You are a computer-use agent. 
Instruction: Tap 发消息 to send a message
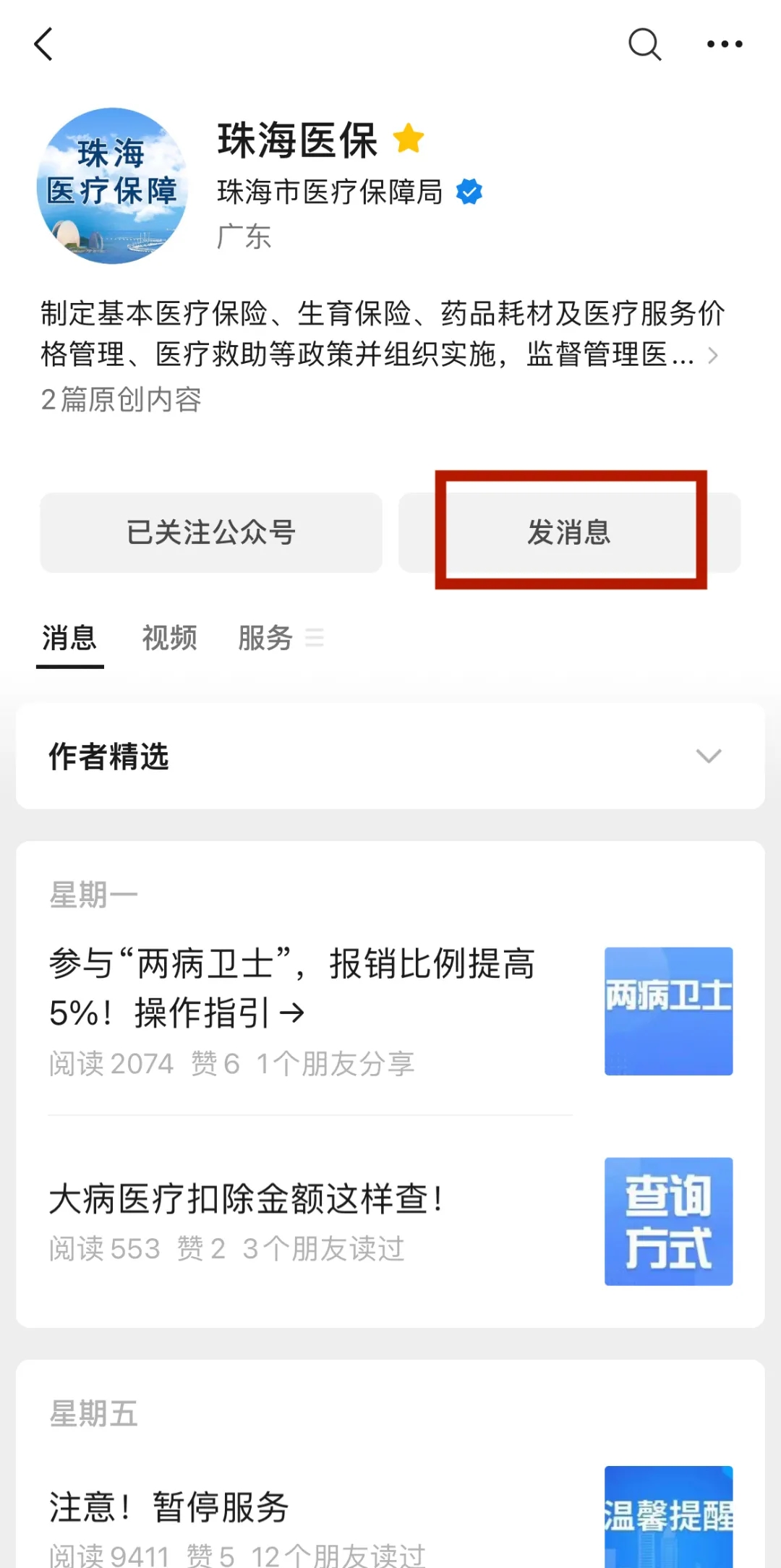570,533
